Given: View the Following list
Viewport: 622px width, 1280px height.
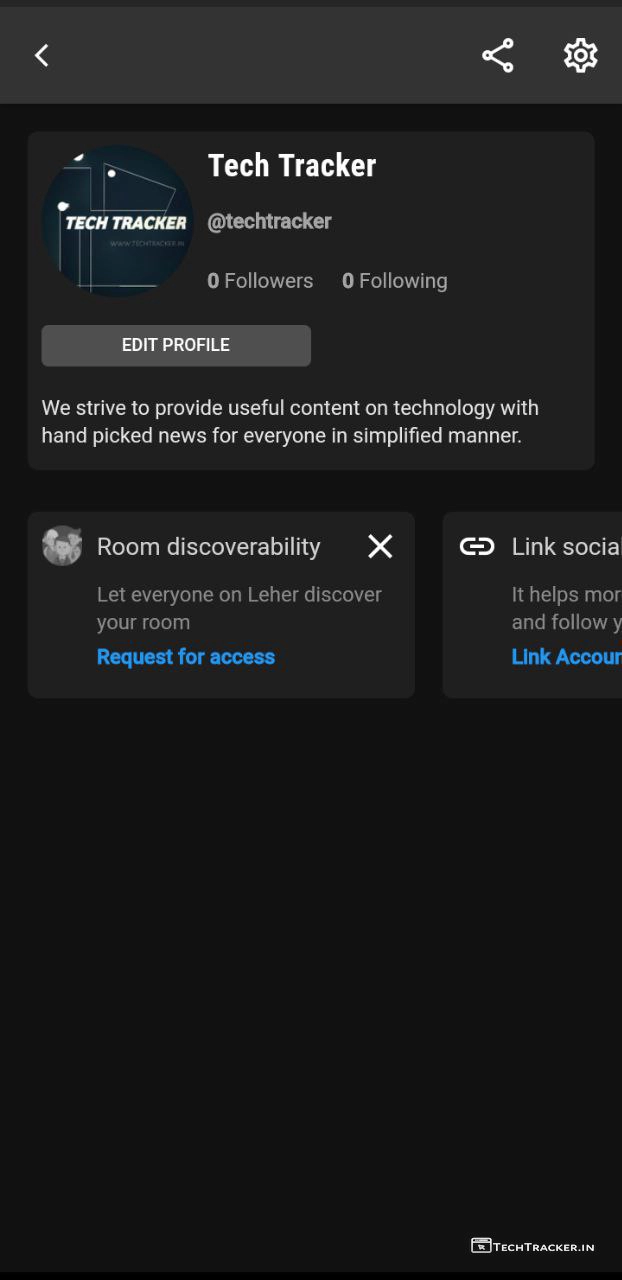Looking at the screenshot, I should pyautogui.click(x=394, y=281).
